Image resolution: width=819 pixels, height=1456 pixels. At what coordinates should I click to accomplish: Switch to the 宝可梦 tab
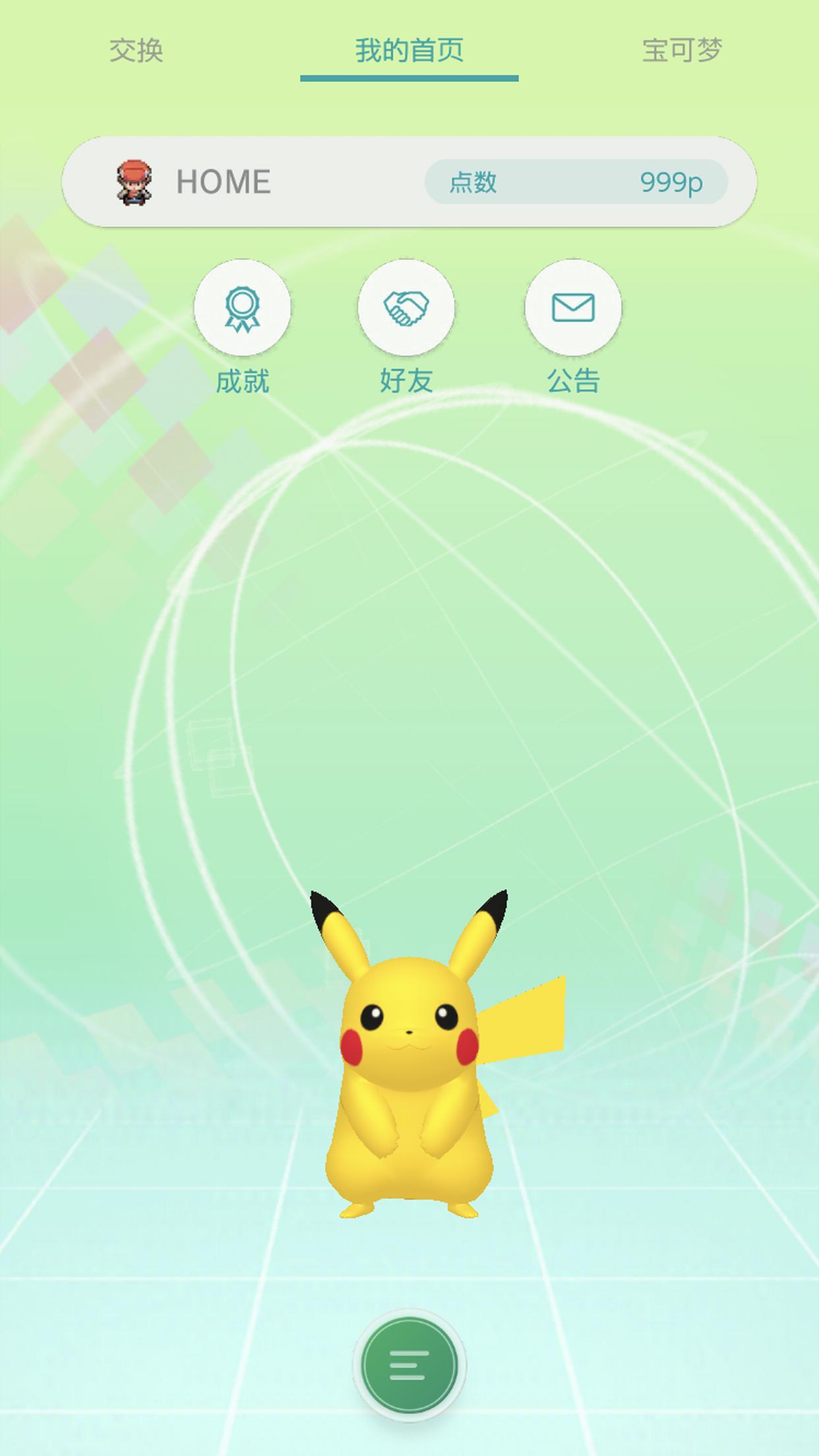pos(682,51)
